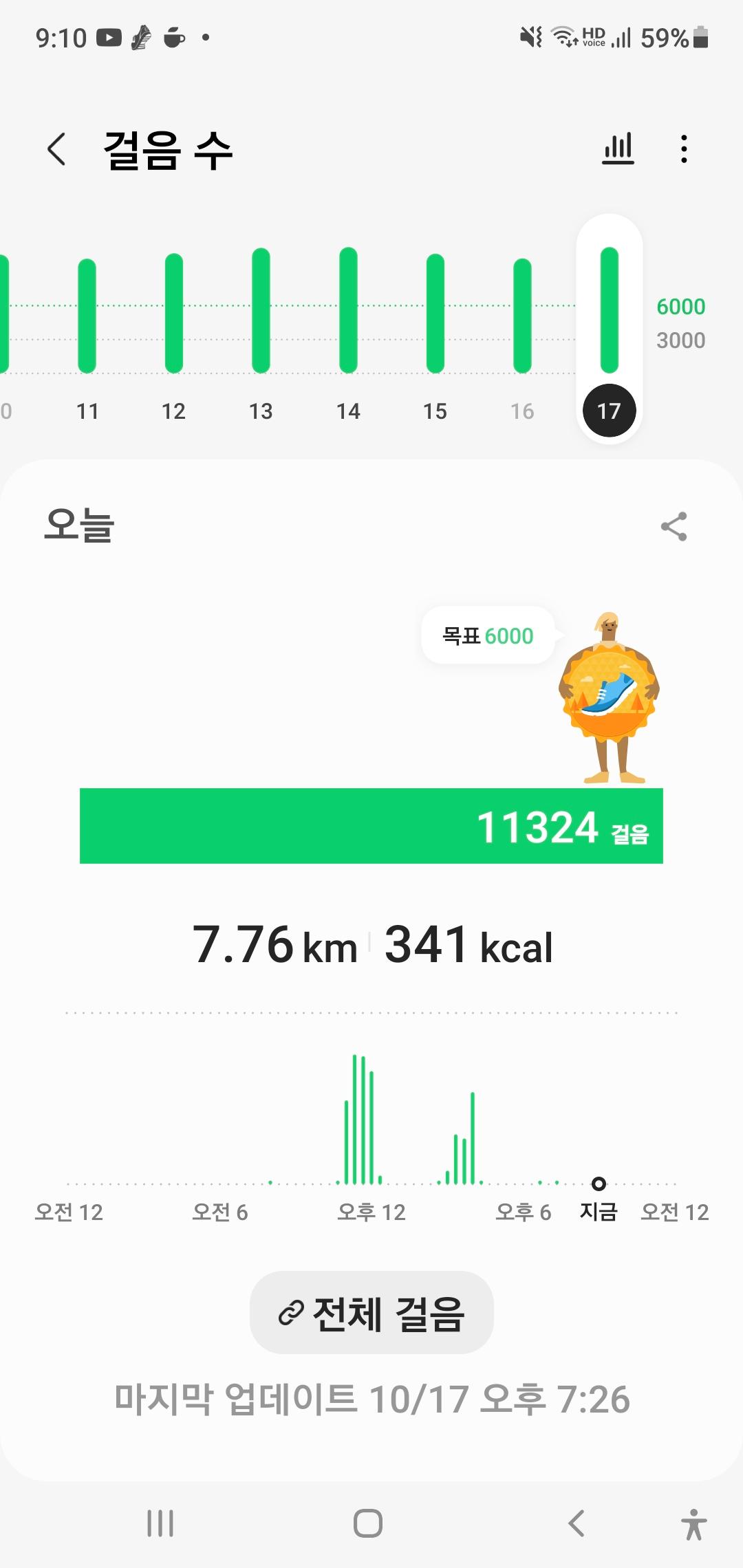Screen dimensions: 743x1568
Task: Share today's step count
Action: click(x=674, y=527)
